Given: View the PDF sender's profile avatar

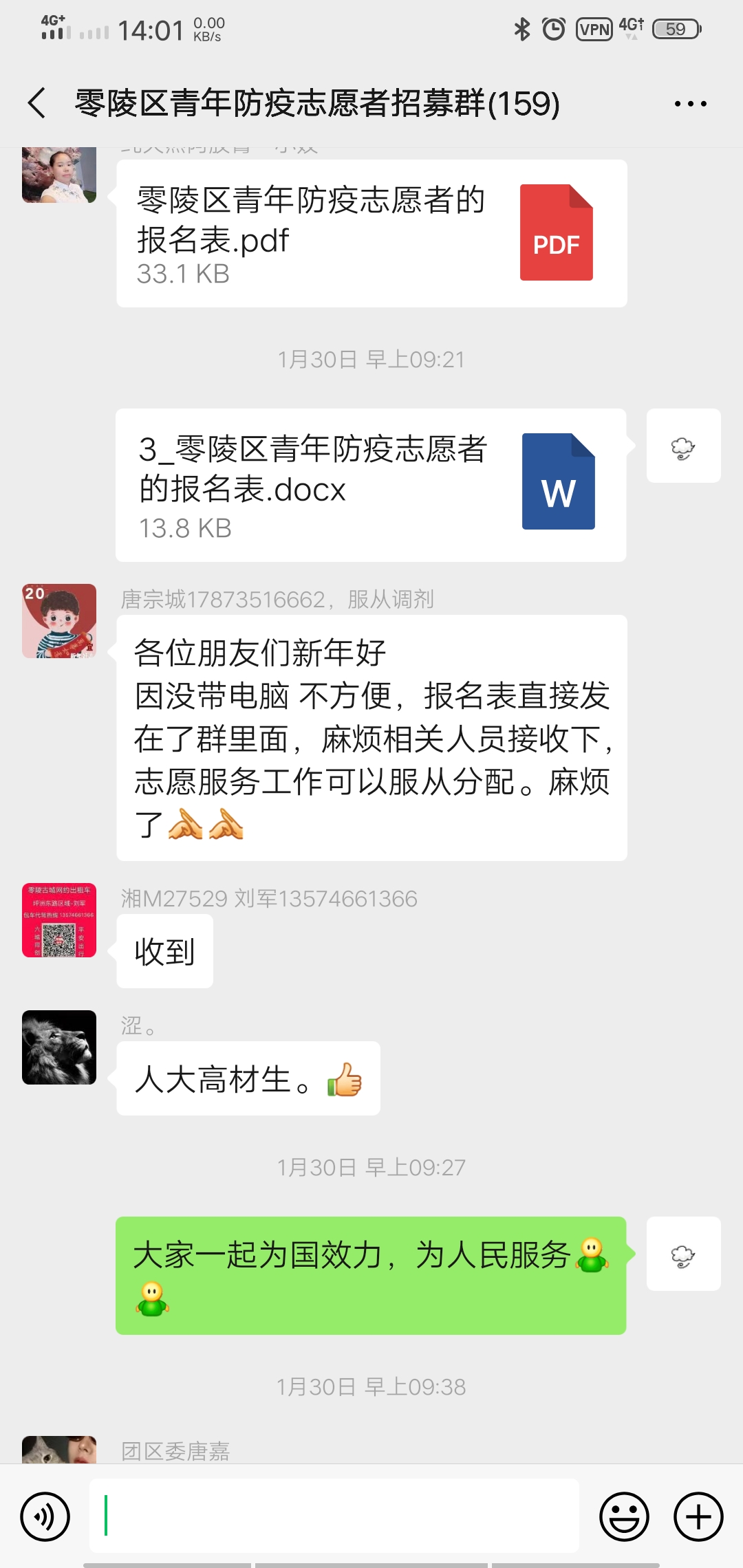Looking at the screenshot, I should pyautogui.click(x=59, y=176).
